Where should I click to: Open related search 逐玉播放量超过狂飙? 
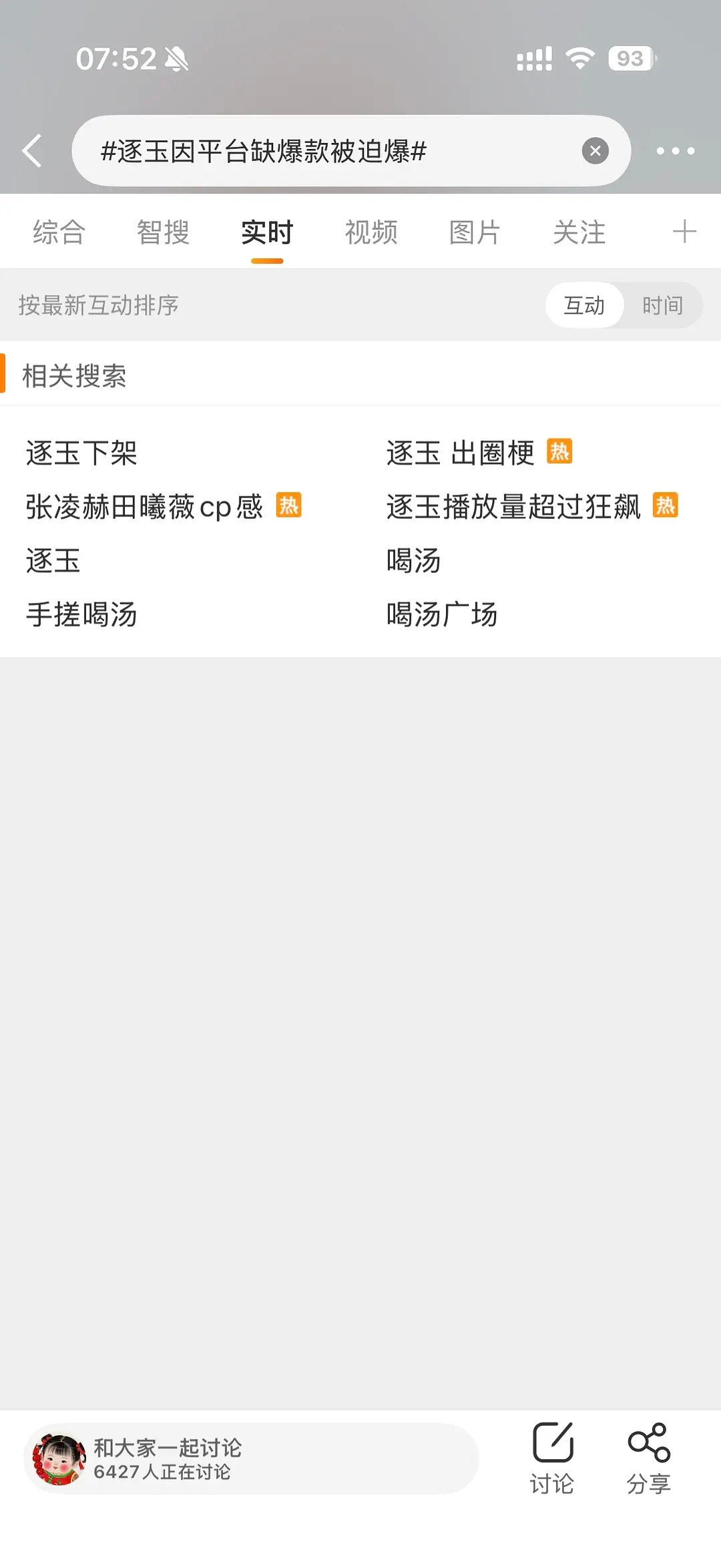[514, 508]
